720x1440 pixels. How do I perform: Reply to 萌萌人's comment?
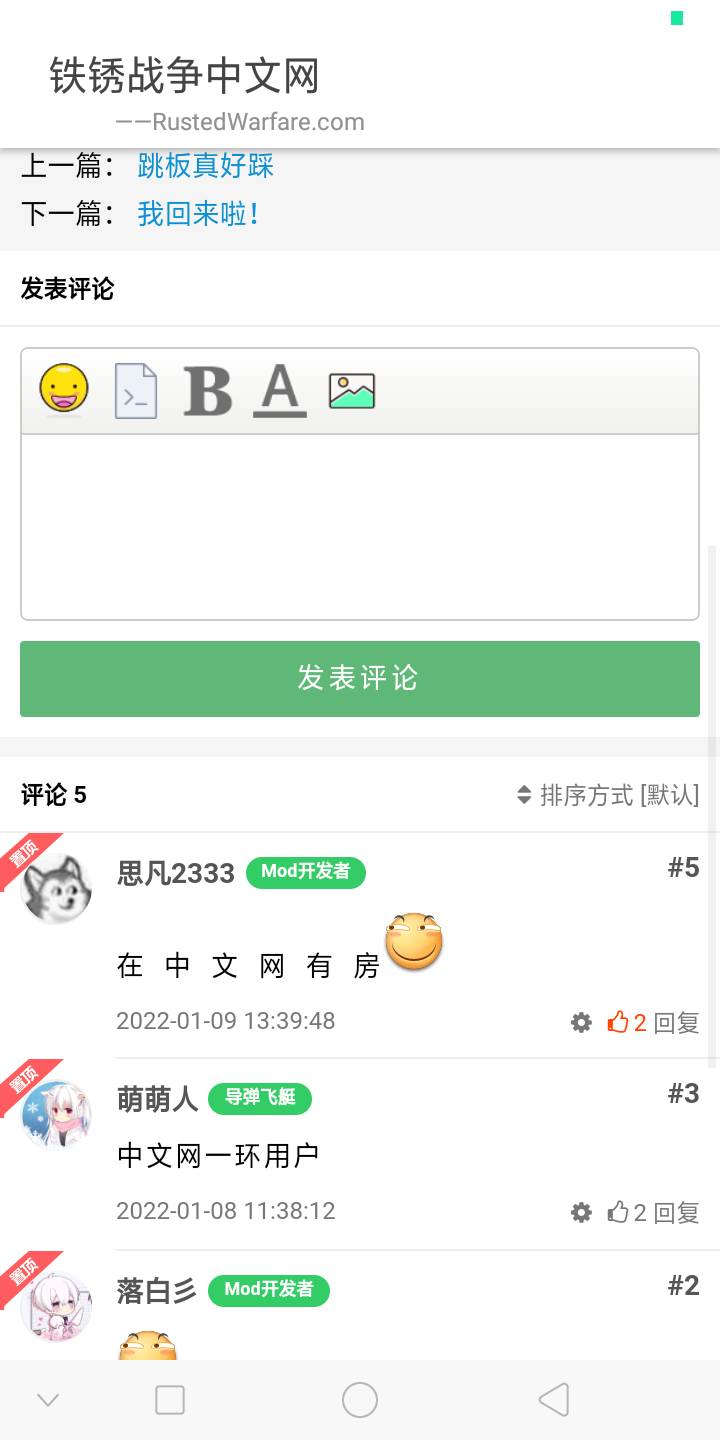(676, 1213)
